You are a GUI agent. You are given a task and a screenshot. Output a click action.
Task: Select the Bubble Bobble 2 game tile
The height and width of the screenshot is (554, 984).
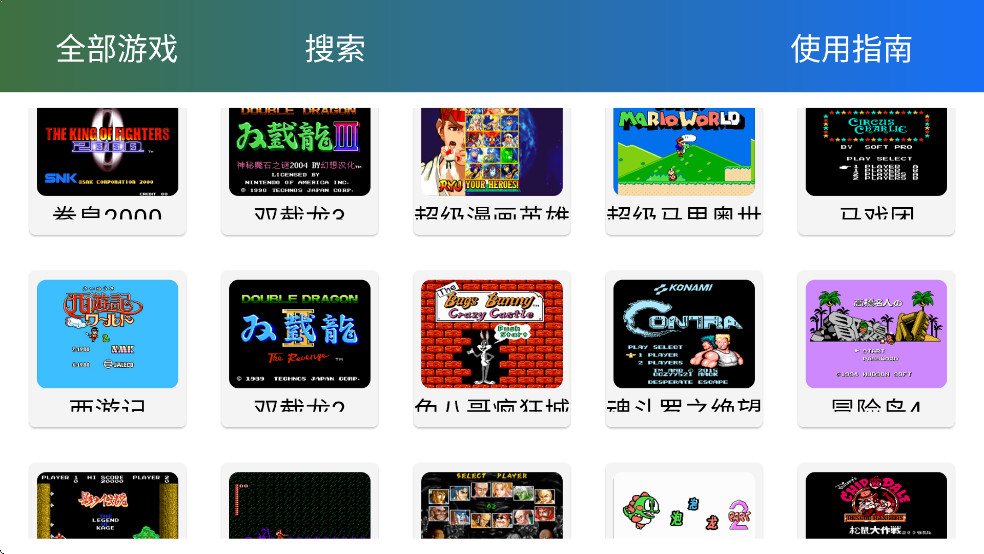[684, 508]
